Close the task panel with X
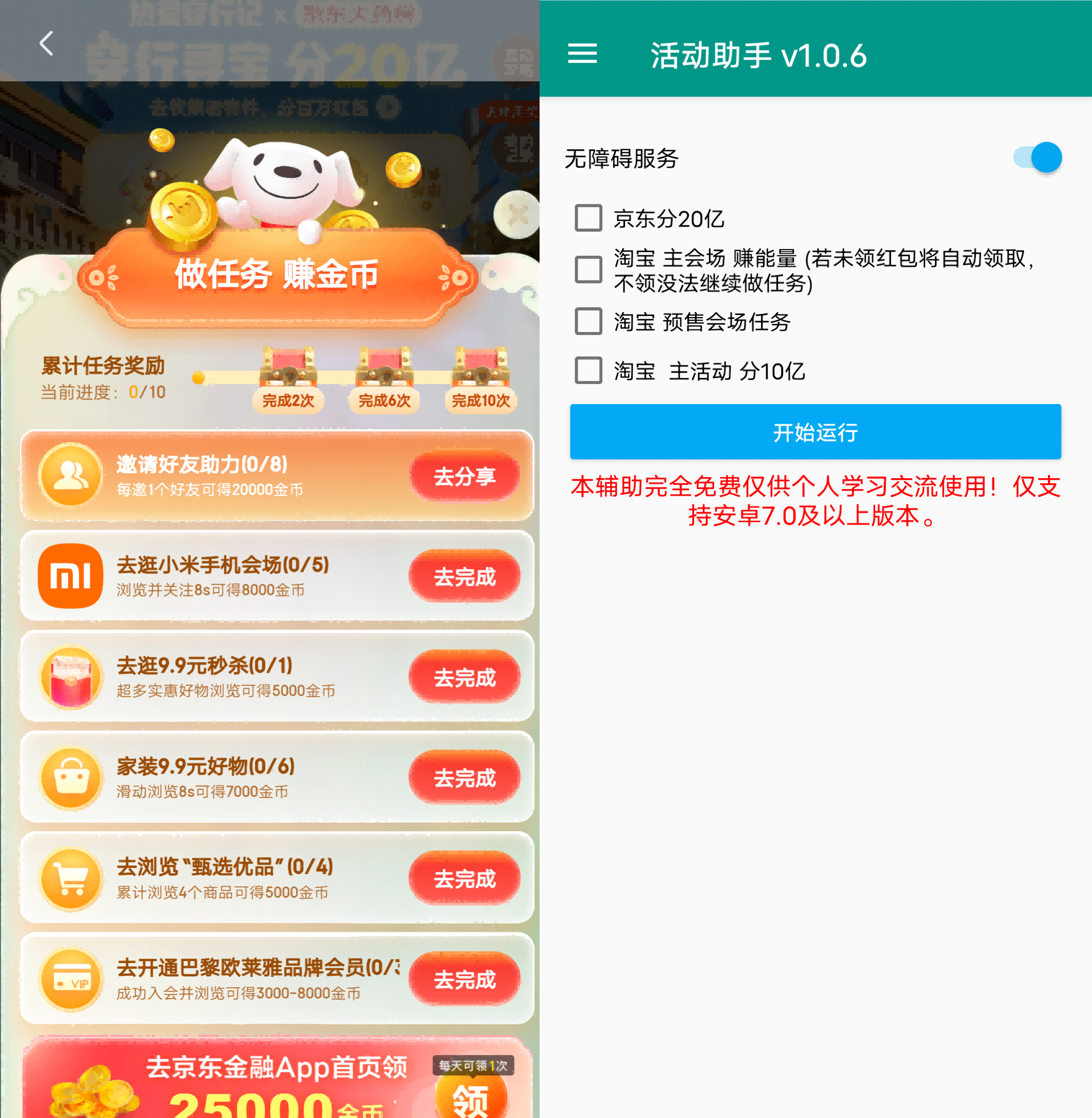Screen dimensions: 1092x1118 pyautogui.click(x=517, y=215)
